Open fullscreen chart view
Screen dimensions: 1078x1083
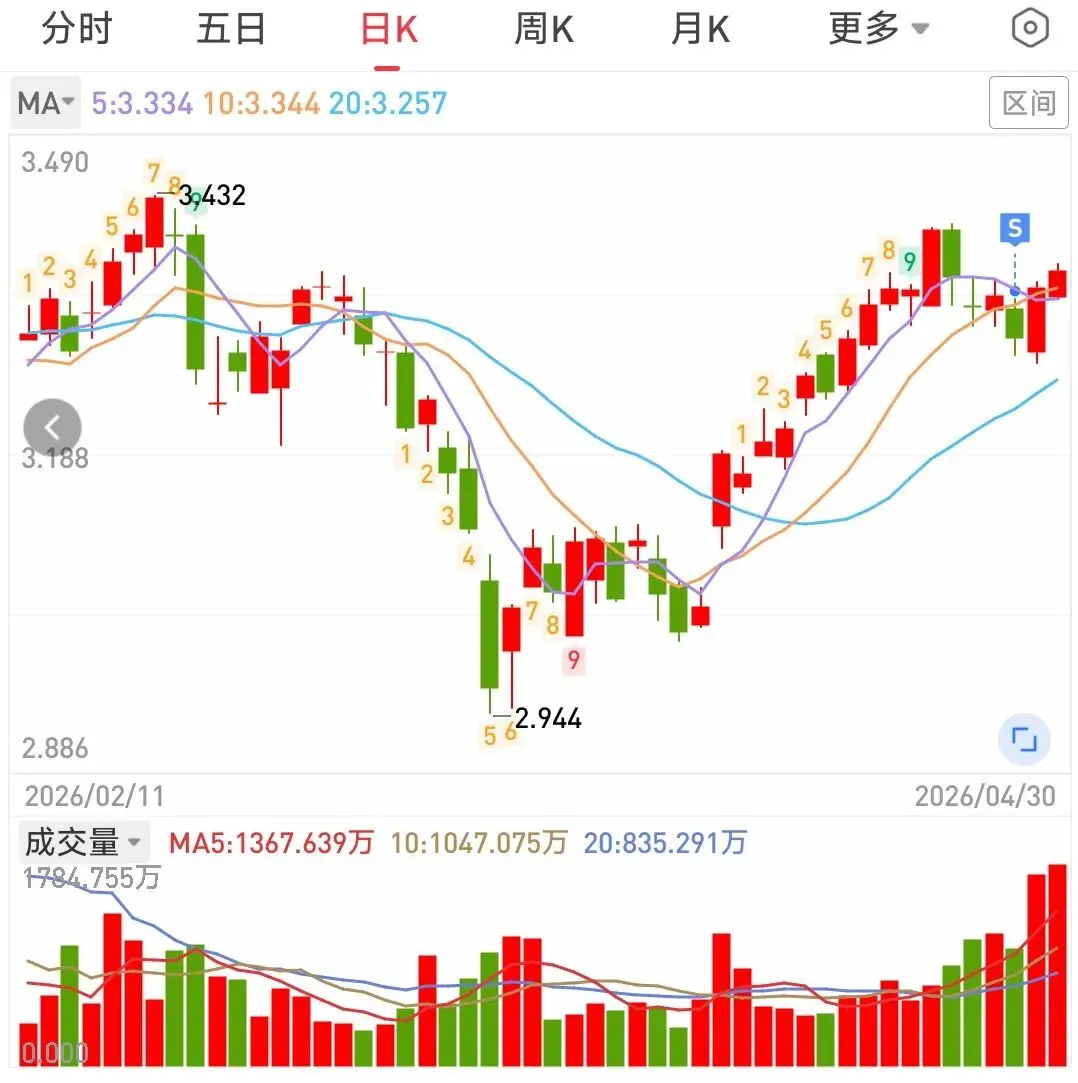[x=1024, y=740]
